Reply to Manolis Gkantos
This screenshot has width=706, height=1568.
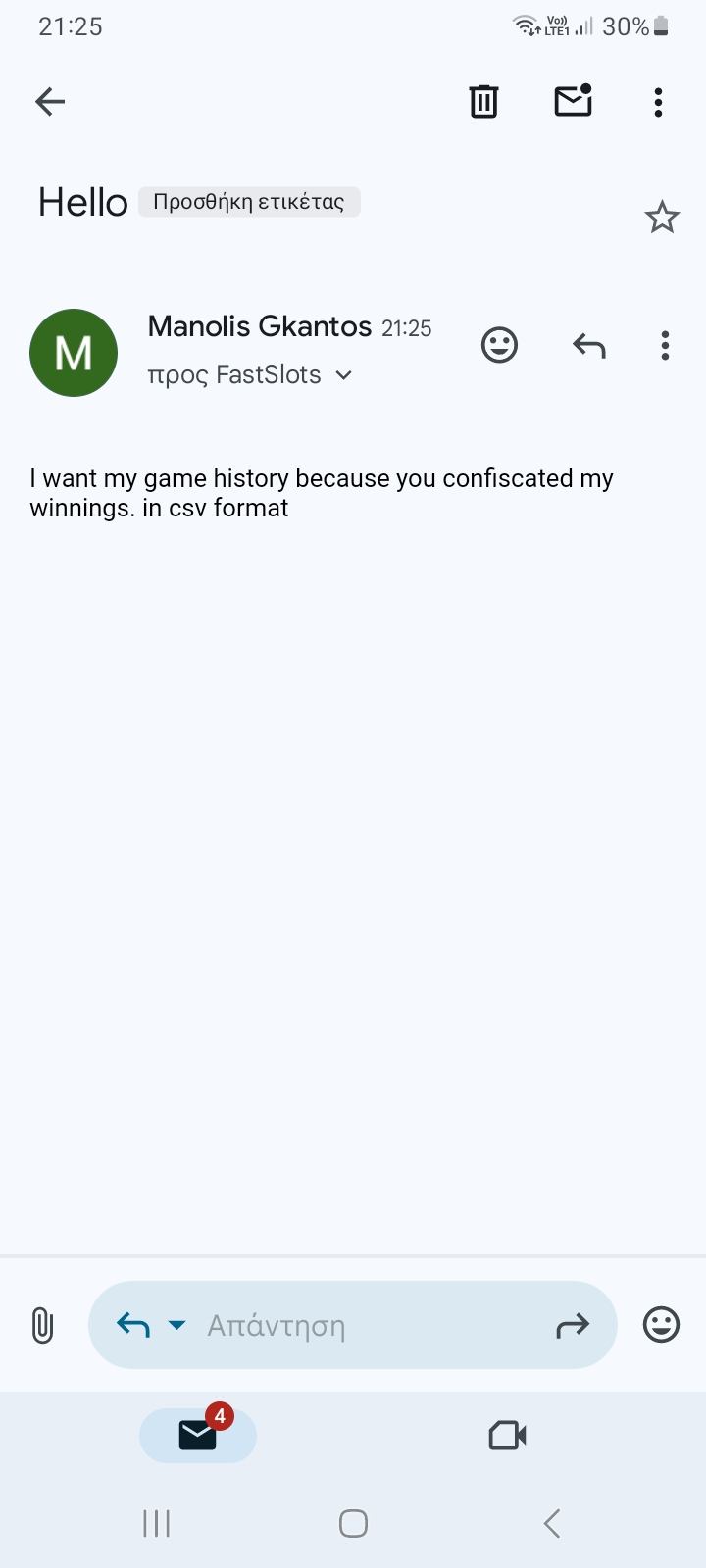click(x=588, y=345)
